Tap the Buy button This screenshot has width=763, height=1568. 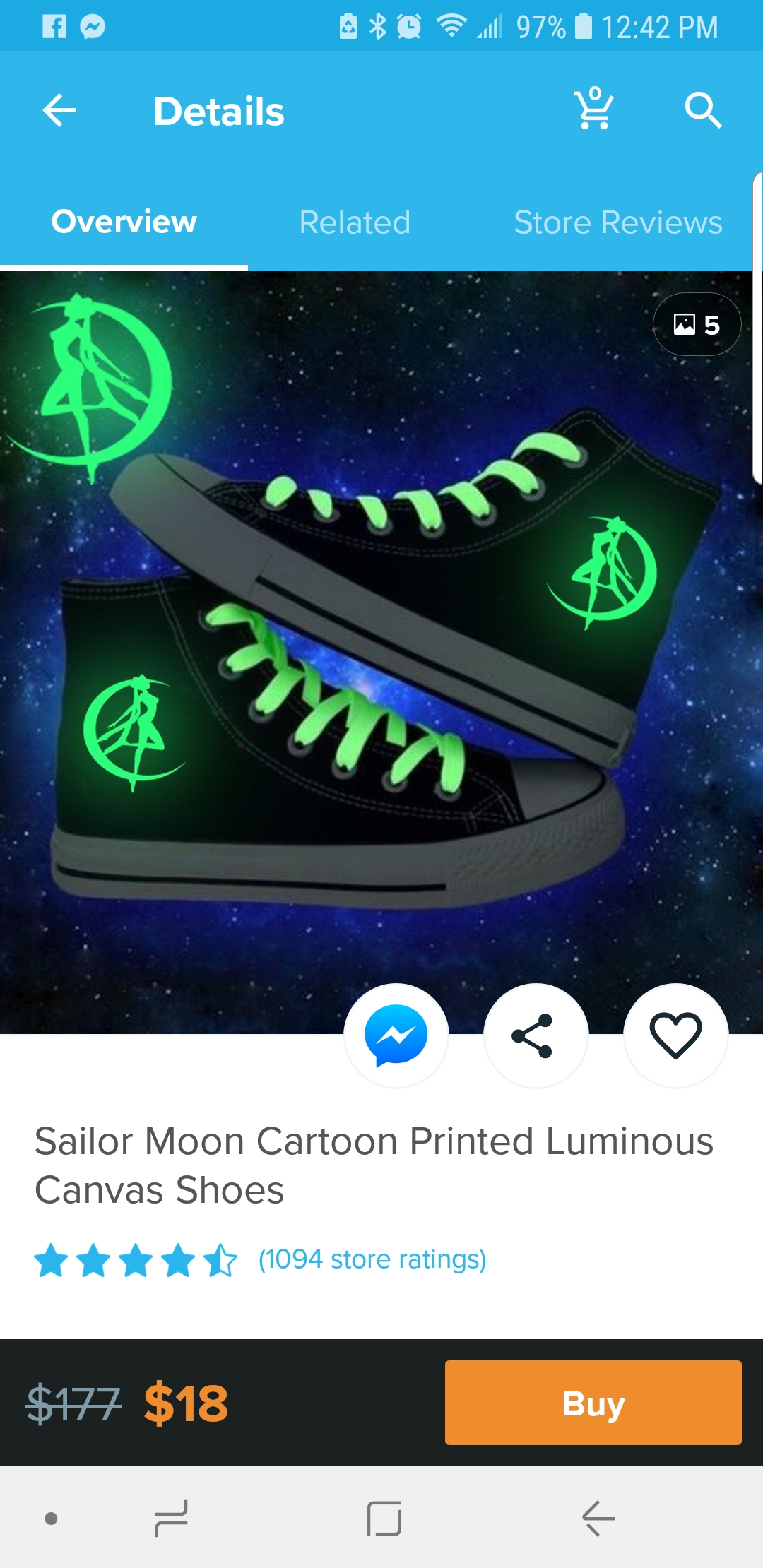coord(593,1403)
